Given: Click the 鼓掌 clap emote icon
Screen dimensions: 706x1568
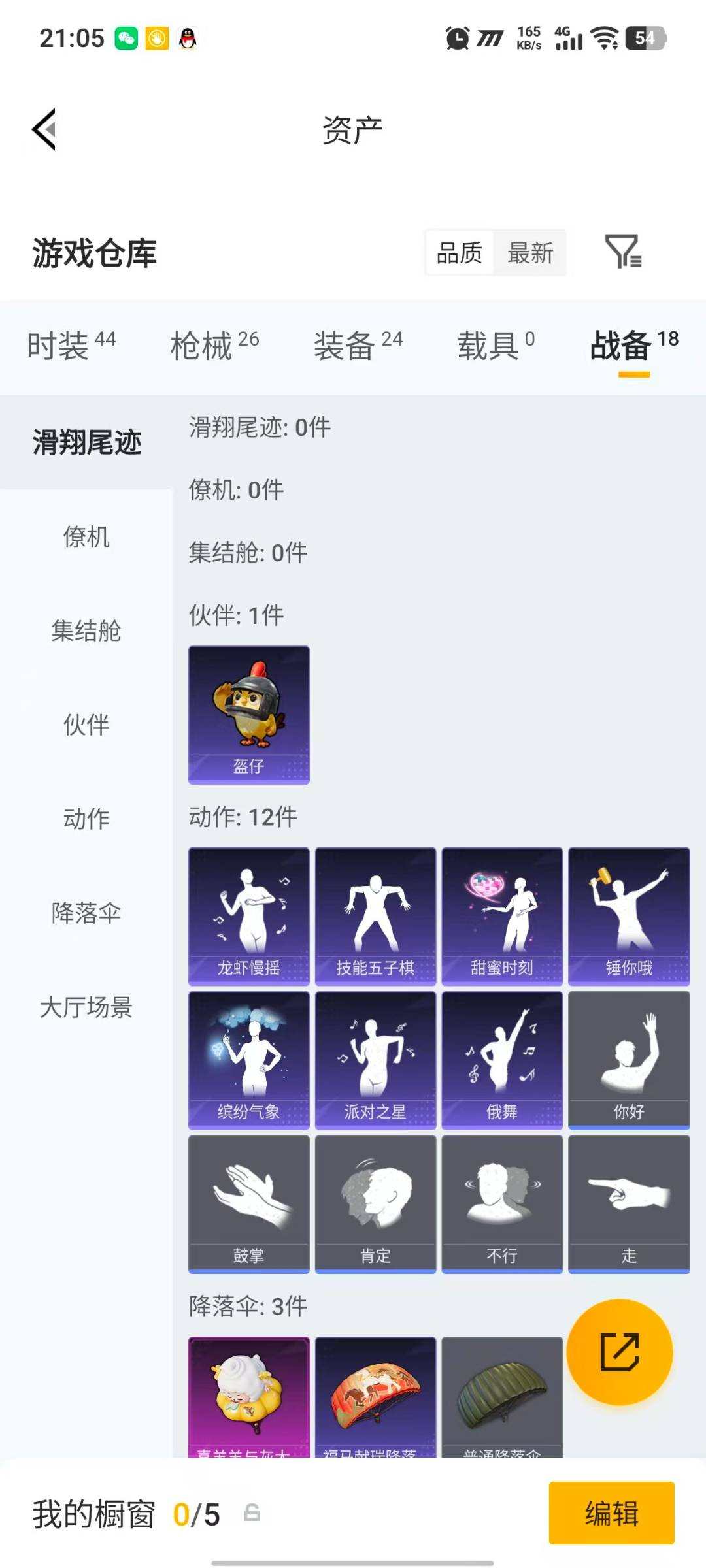Looking at the screenshot, I should [248, 1202].
